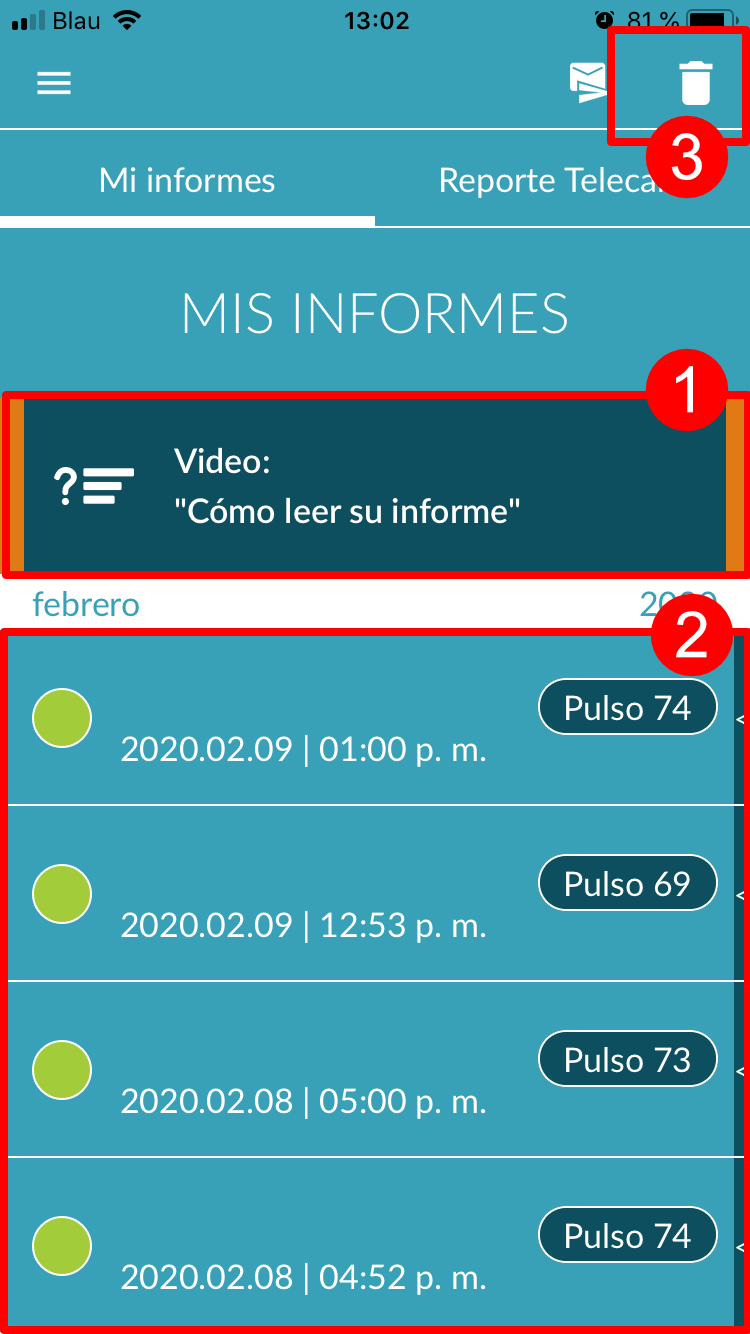Open report from 2020.02.08 05:00 p. m.
The image size is (750, 1334).
point(375,1069)
